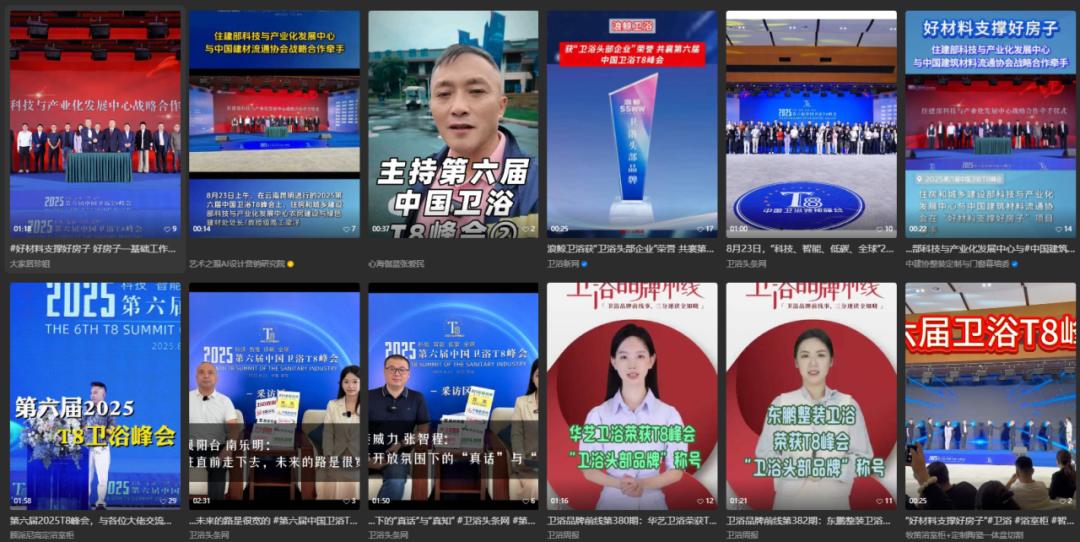Open the 未来的路是很宽的 interview video
The width and height of the screenshot is (1080, 542).
[x=274, y=395]
